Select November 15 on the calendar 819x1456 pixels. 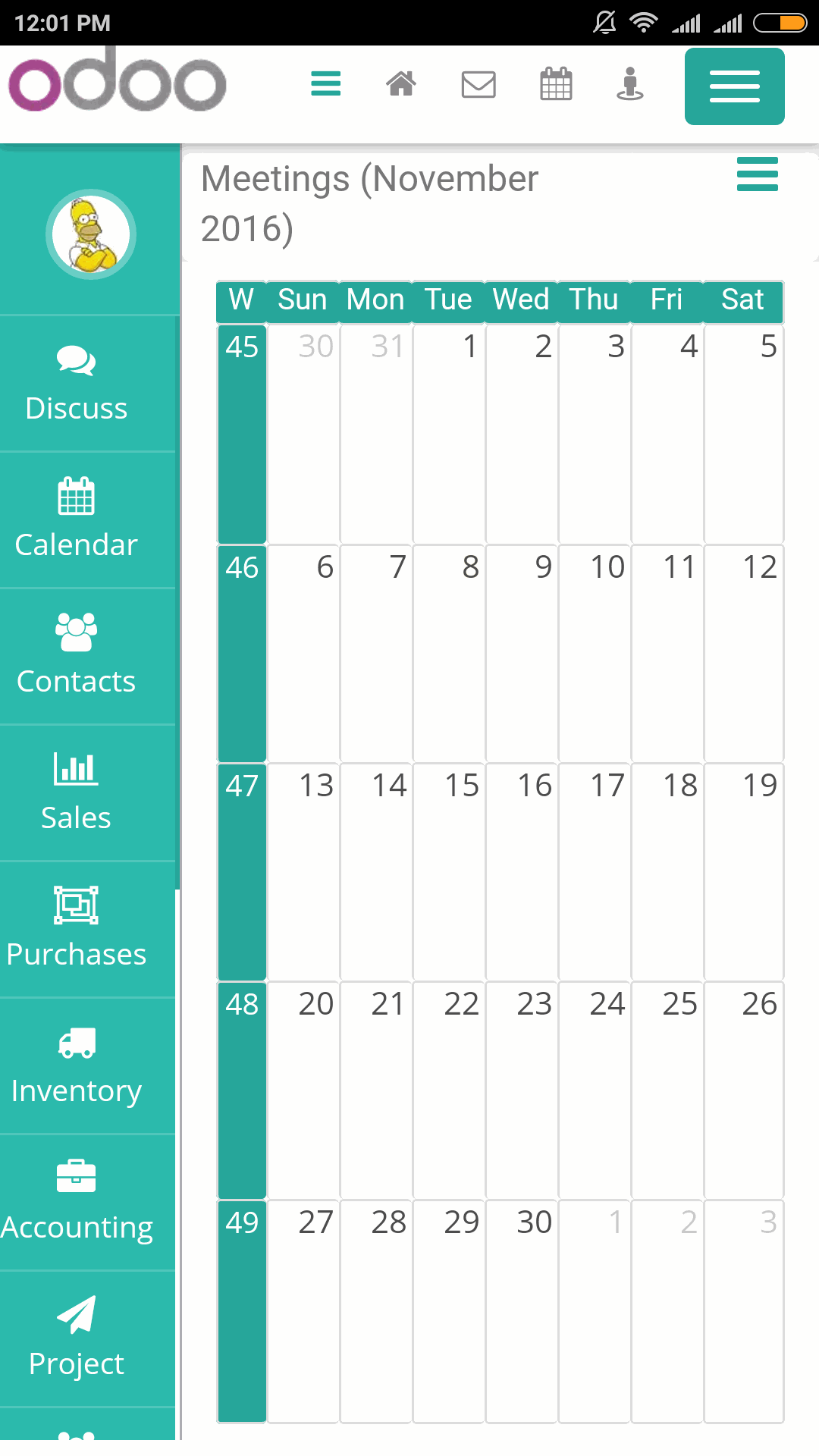(x=449, y=871)
